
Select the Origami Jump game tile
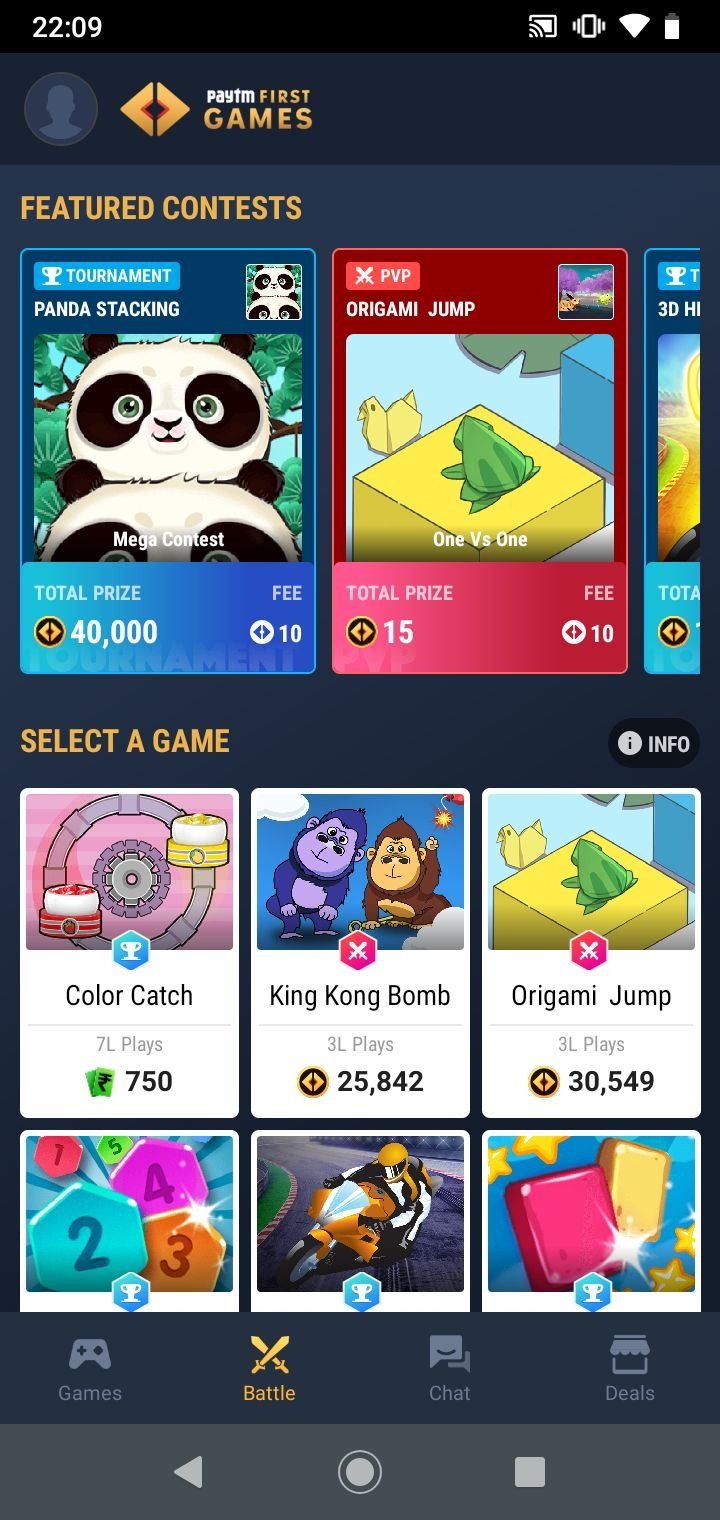[591, 953]
